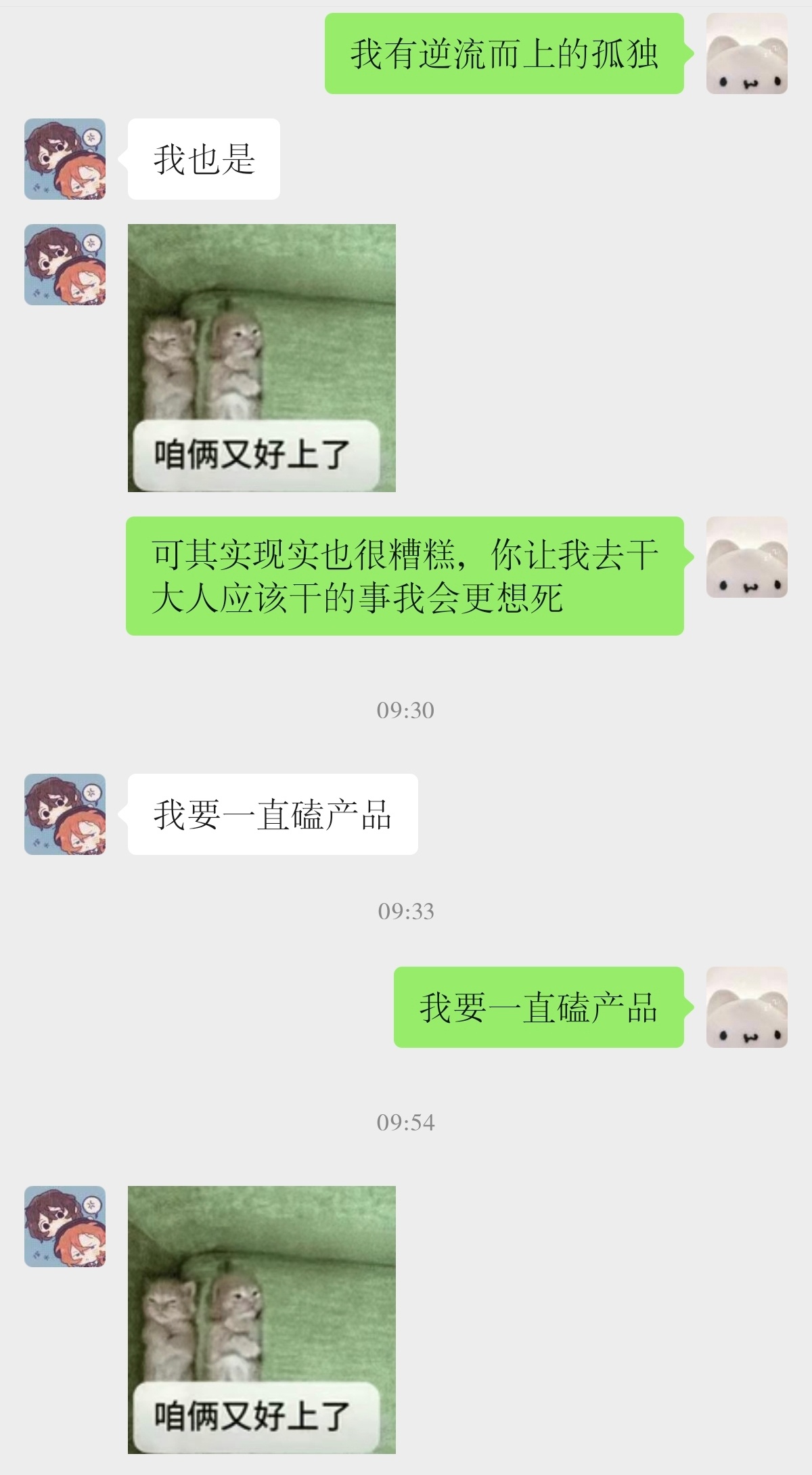Open the contact's Dazai-and-Chuuya avatar

[64, 159]
